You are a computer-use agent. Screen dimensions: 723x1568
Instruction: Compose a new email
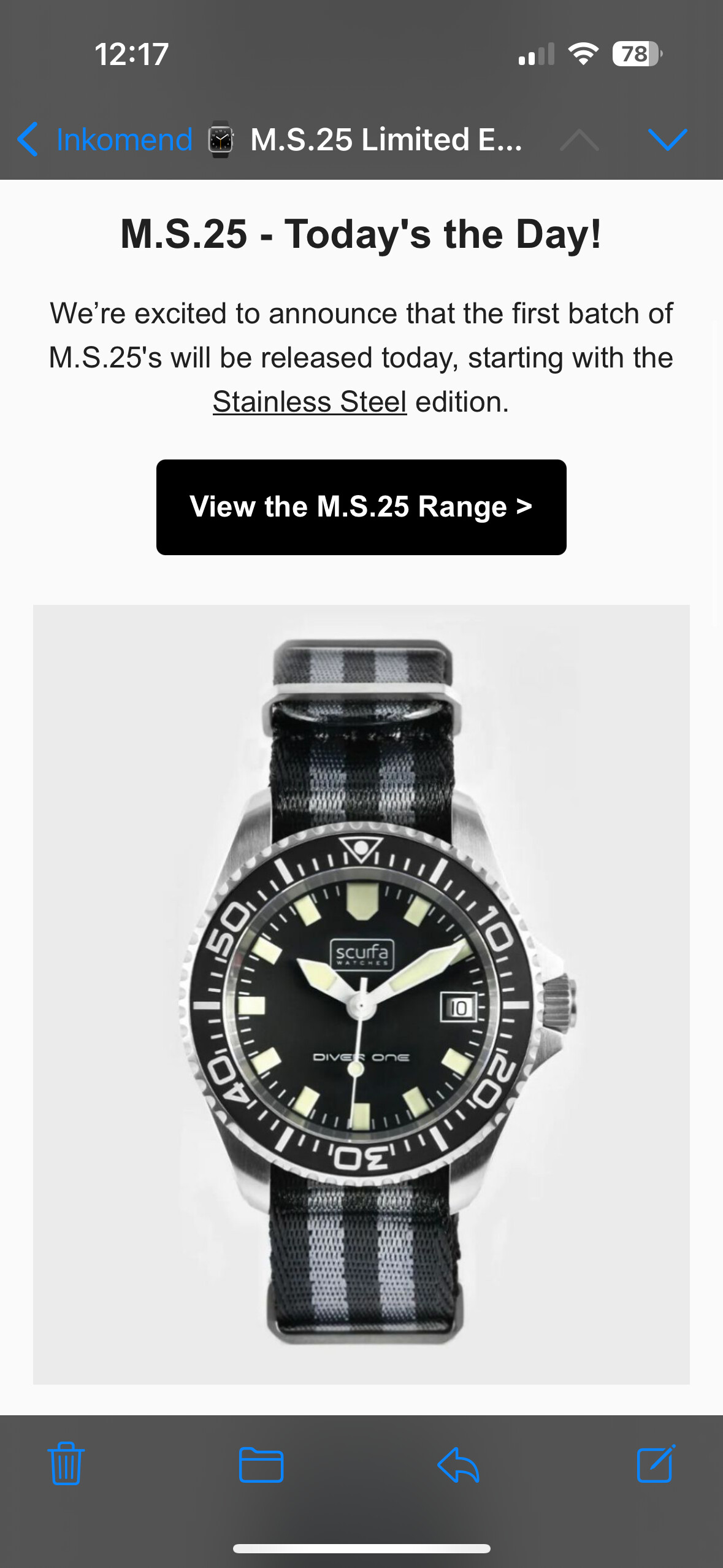click(x=656, y=1463)
